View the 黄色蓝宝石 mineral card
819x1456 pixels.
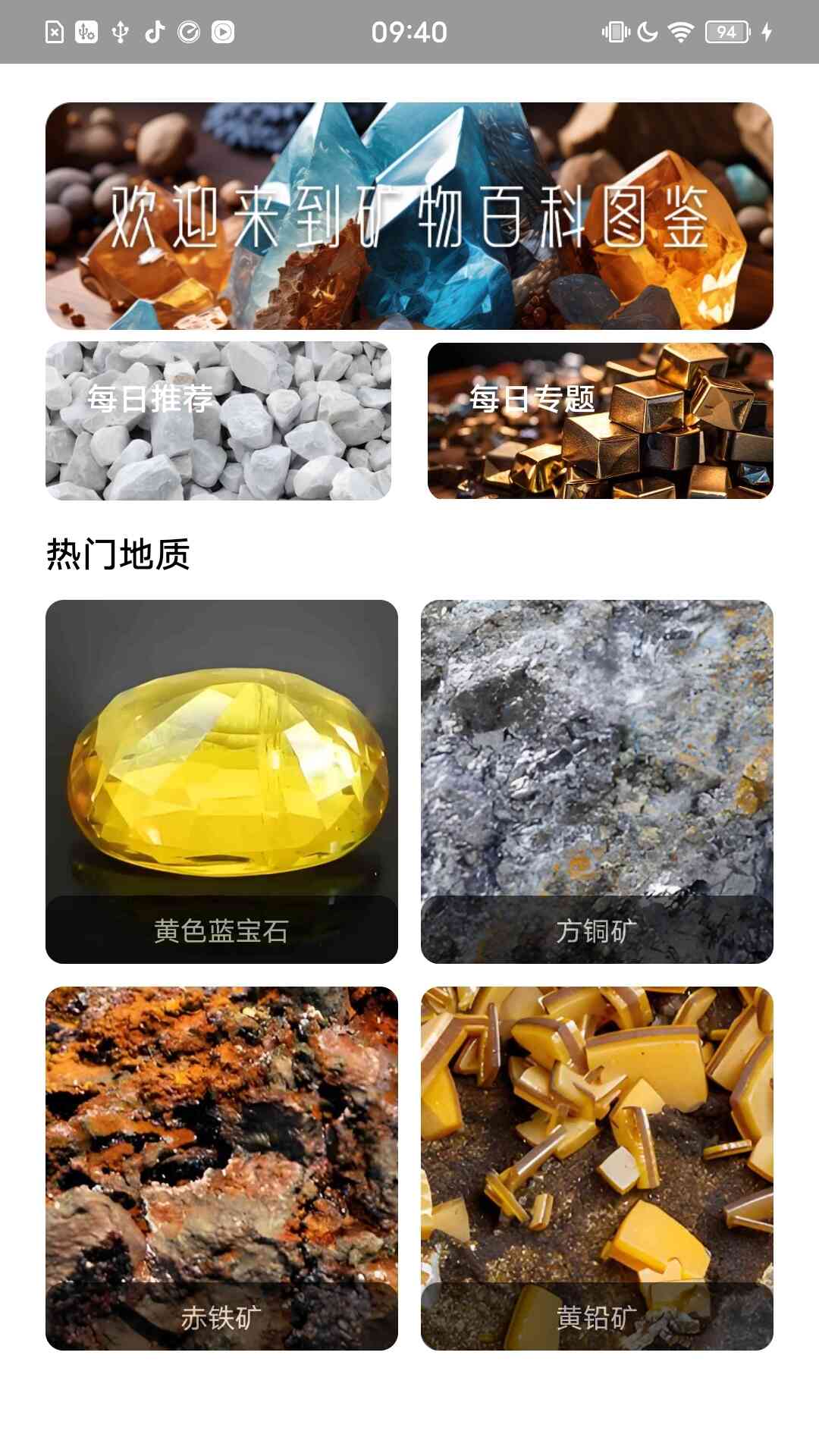coord(221,782)
